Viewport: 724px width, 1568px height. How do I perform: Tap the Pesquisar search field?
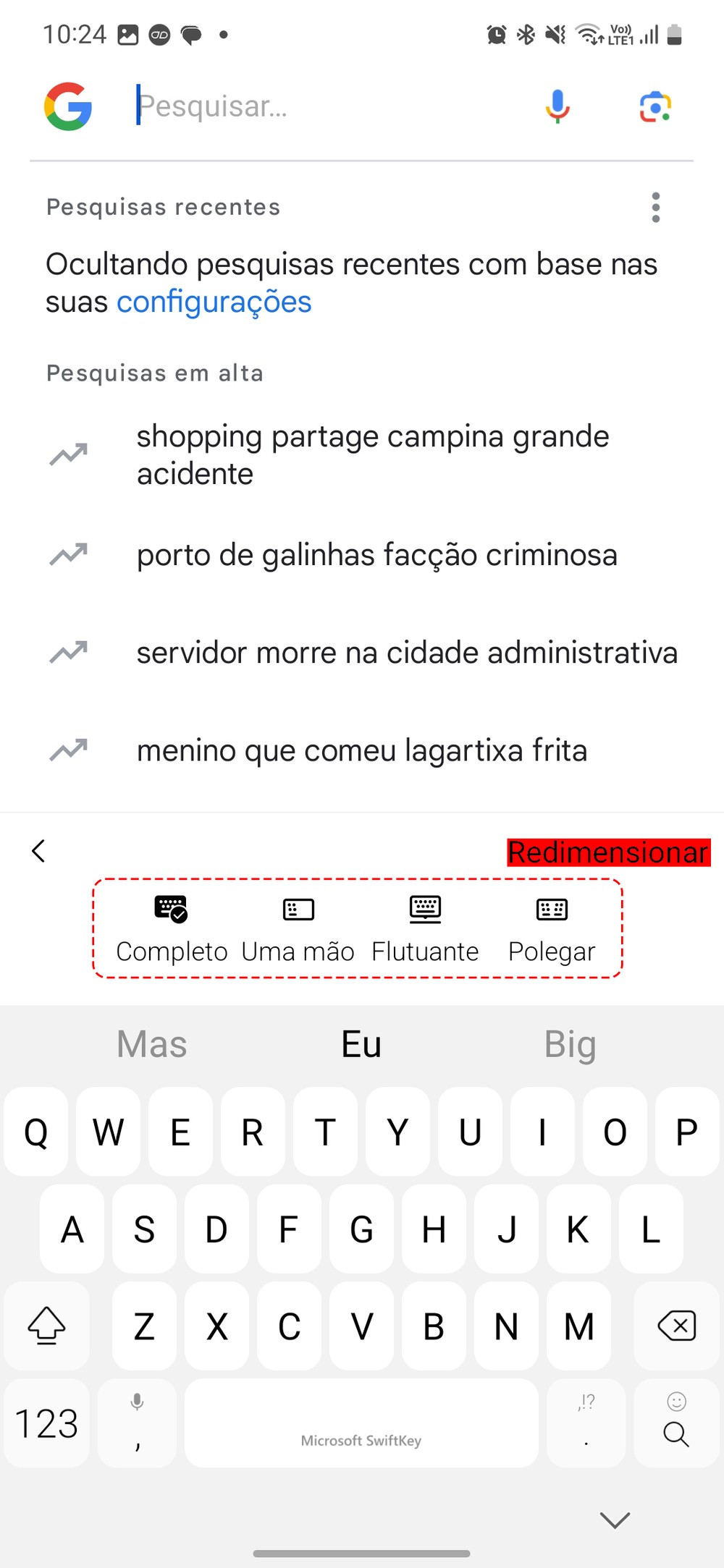point(319,106)
